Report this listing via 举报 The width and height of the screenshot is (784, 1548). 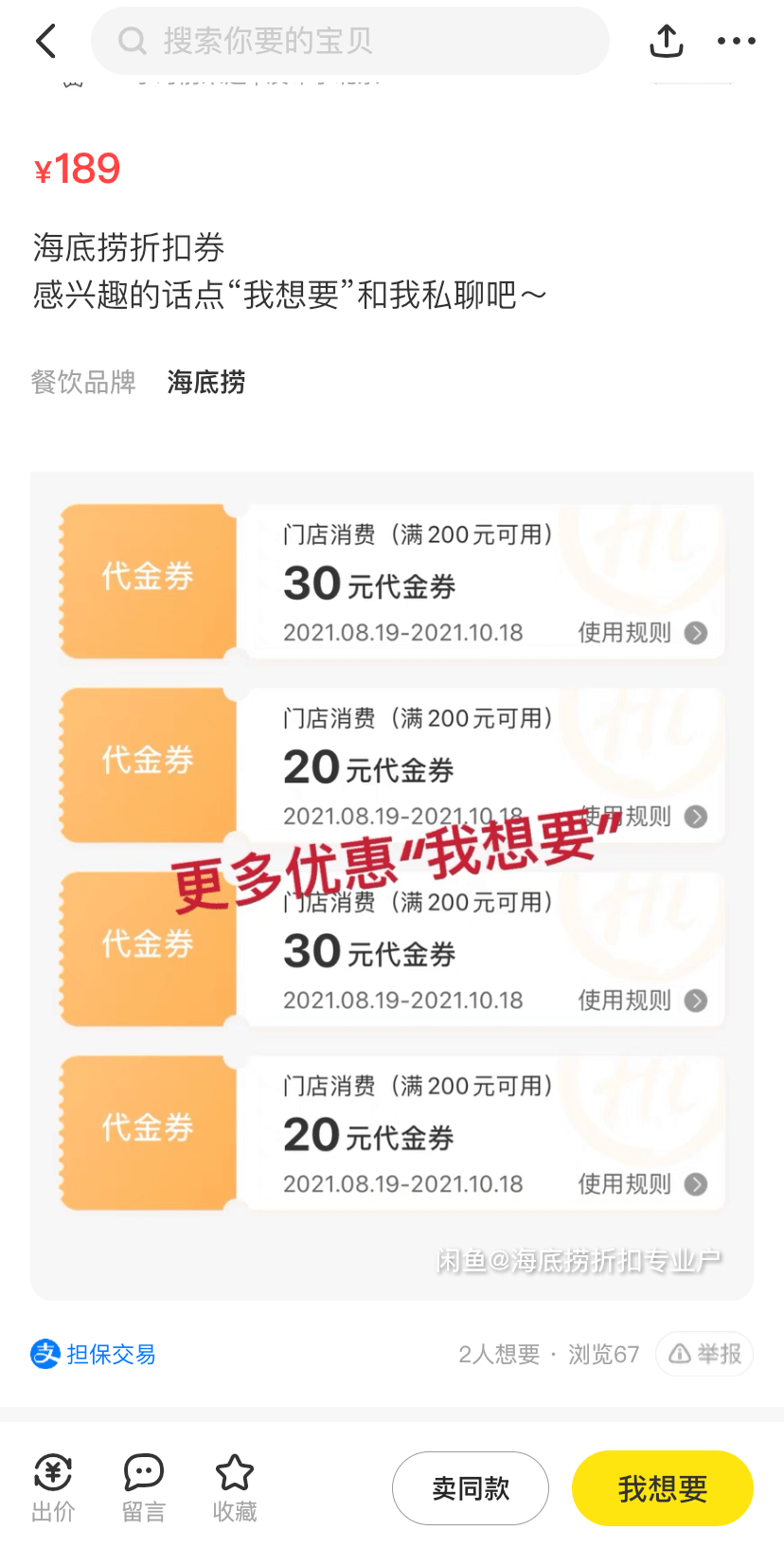704,1354
